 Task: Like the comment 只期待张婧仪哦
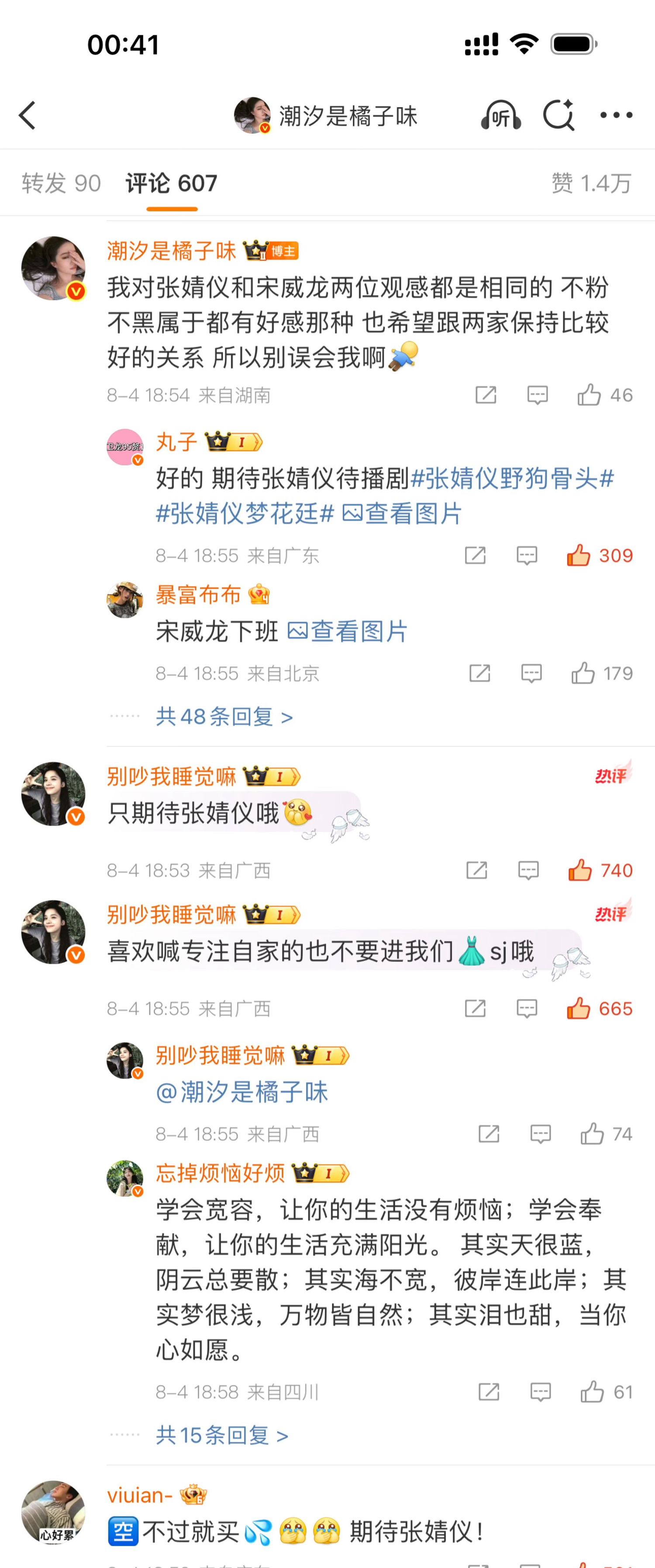point(579,870)
